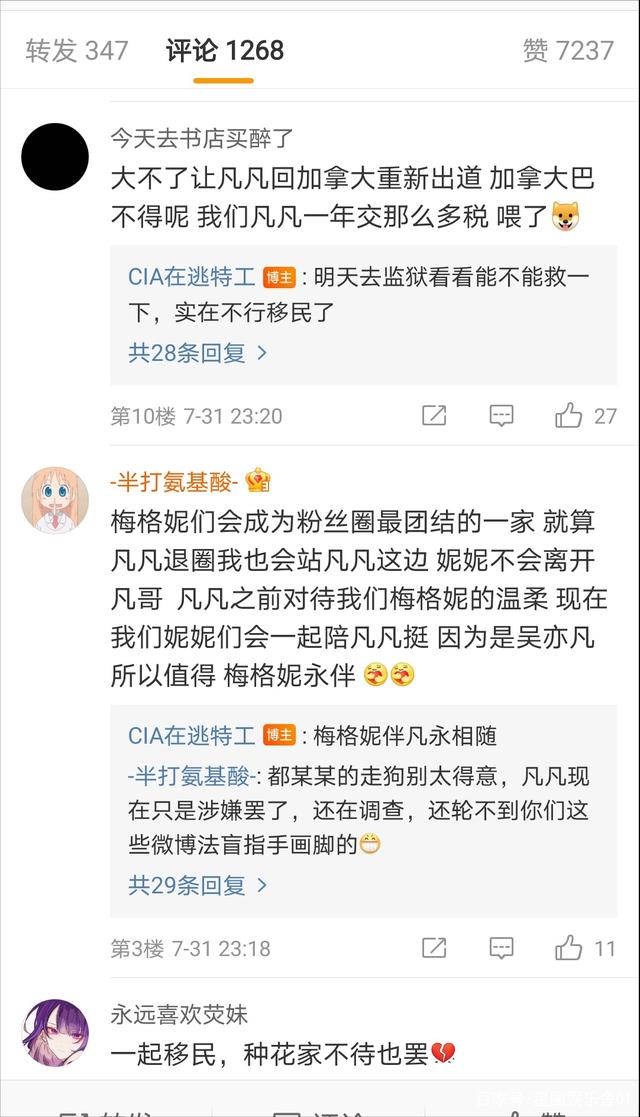This screenshot has width=640, height=1117.
Task: Open CIA在逃特工 in the 梅格妮伴凡永相随 reply
Action: click(191, 736)
